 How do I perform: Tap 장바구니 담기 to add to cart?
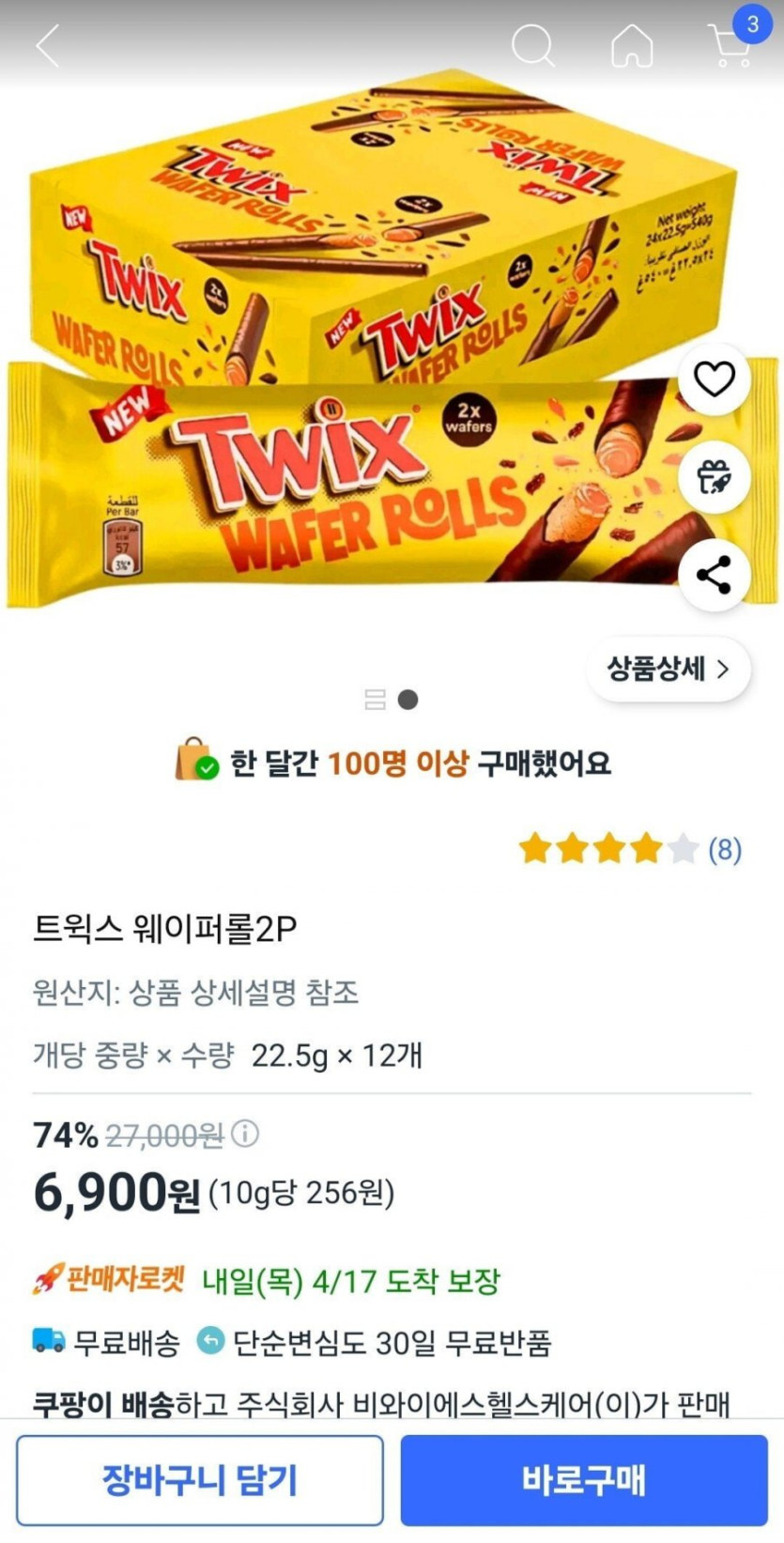(200, 1480)
